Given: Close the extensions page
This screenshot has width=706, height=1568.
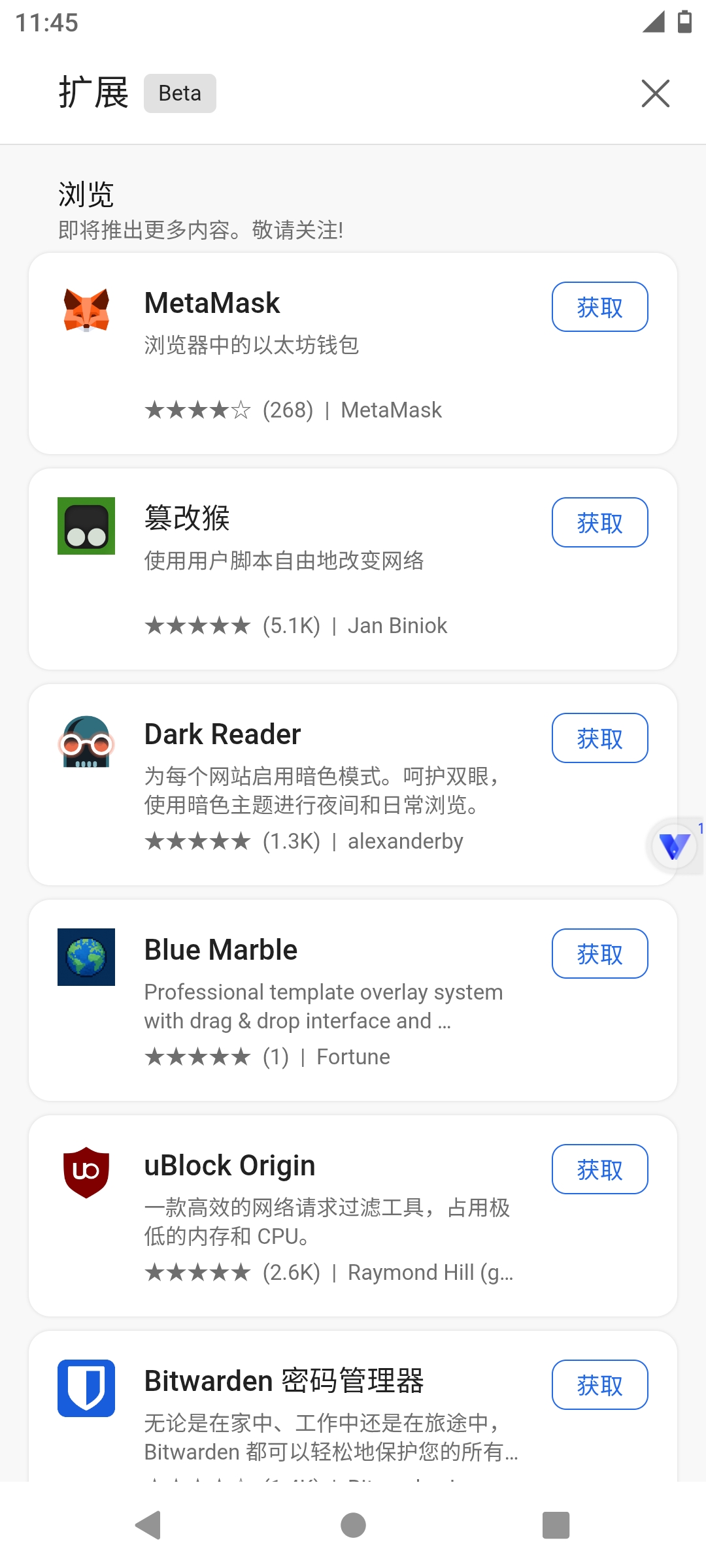Looking at the screenshot, I should coord(655,93).
